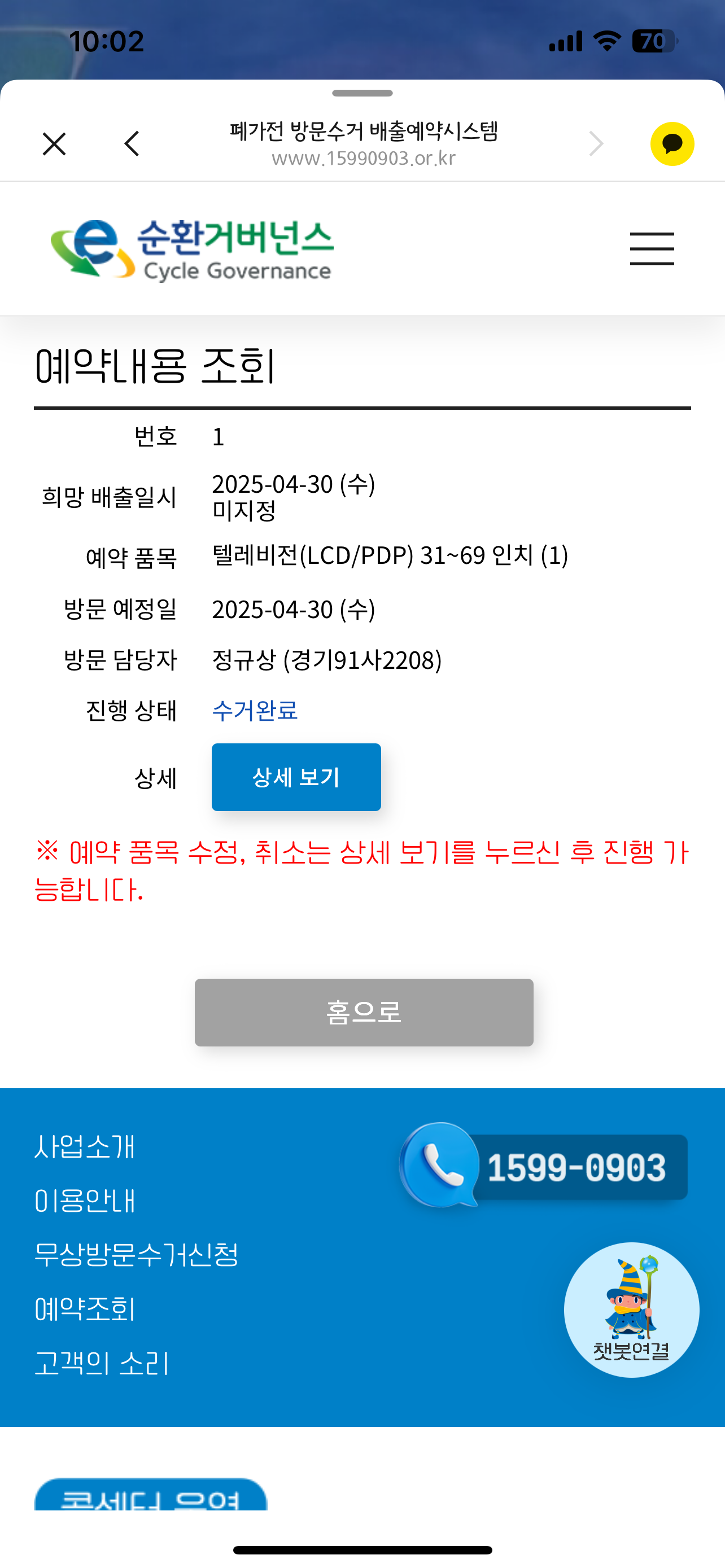Tap the yellow KakaoTalk chat bubble icon

click(672, 144)
